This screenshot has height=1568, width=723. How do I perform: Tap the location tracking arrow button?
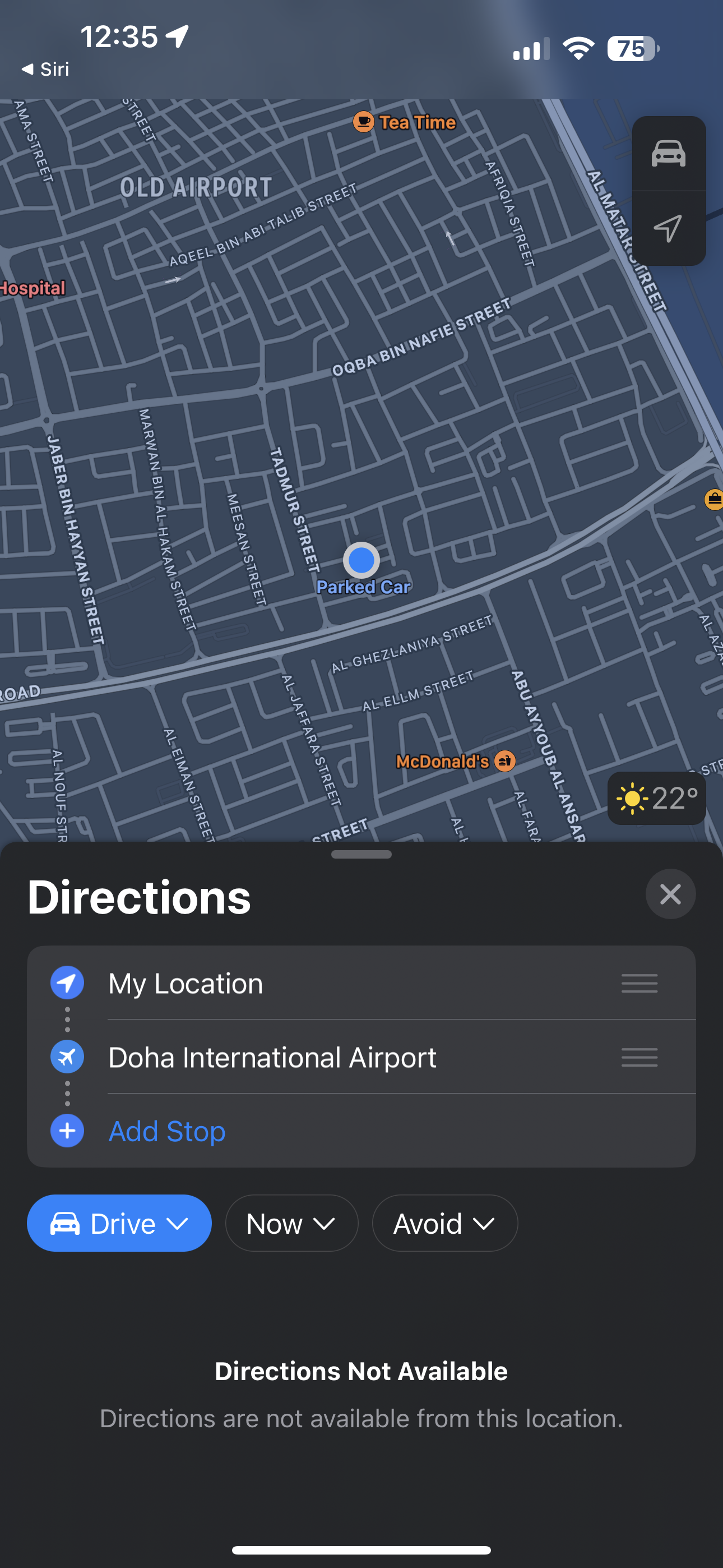click(x=668, y=228)
